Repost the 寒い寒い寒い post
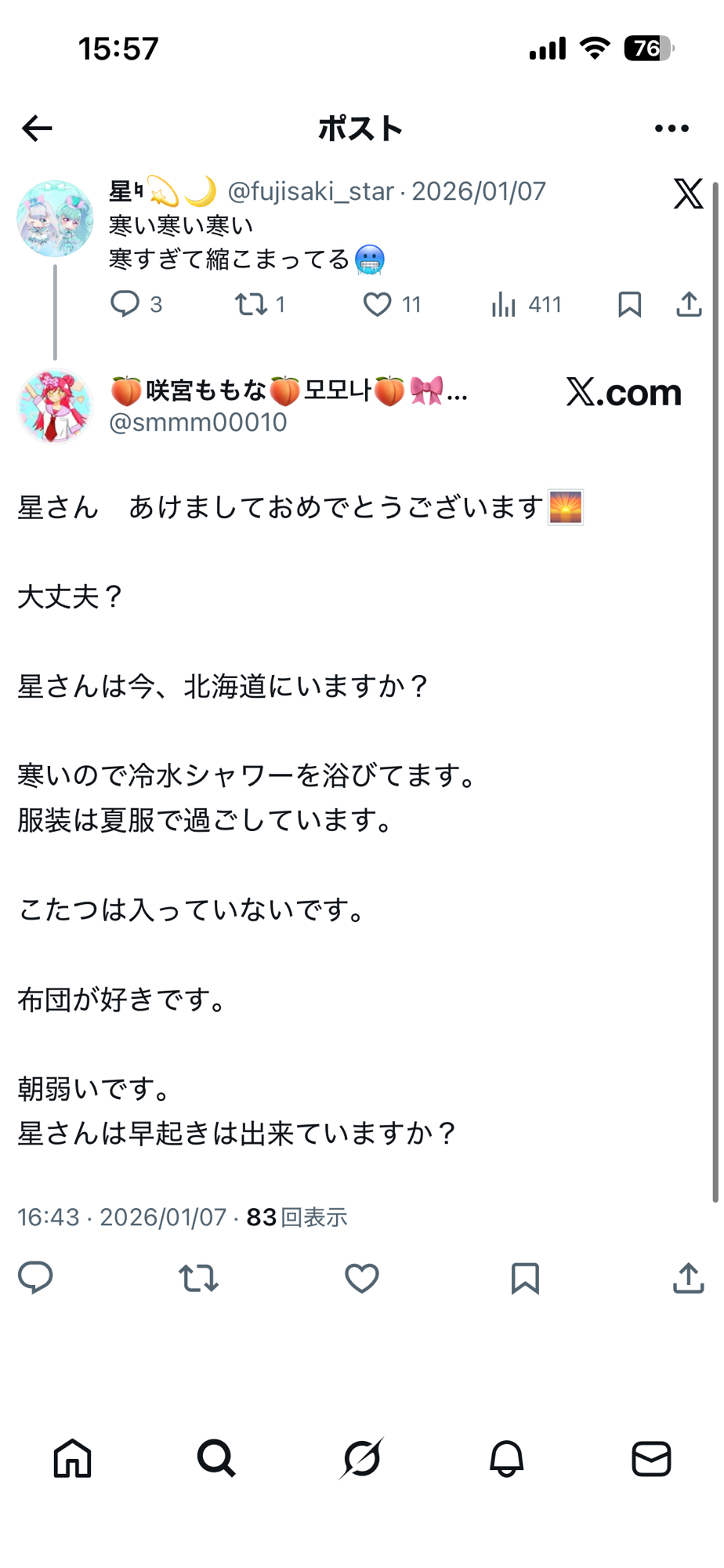The width and height of the screenshot is (724, 1568). point(251,304)
